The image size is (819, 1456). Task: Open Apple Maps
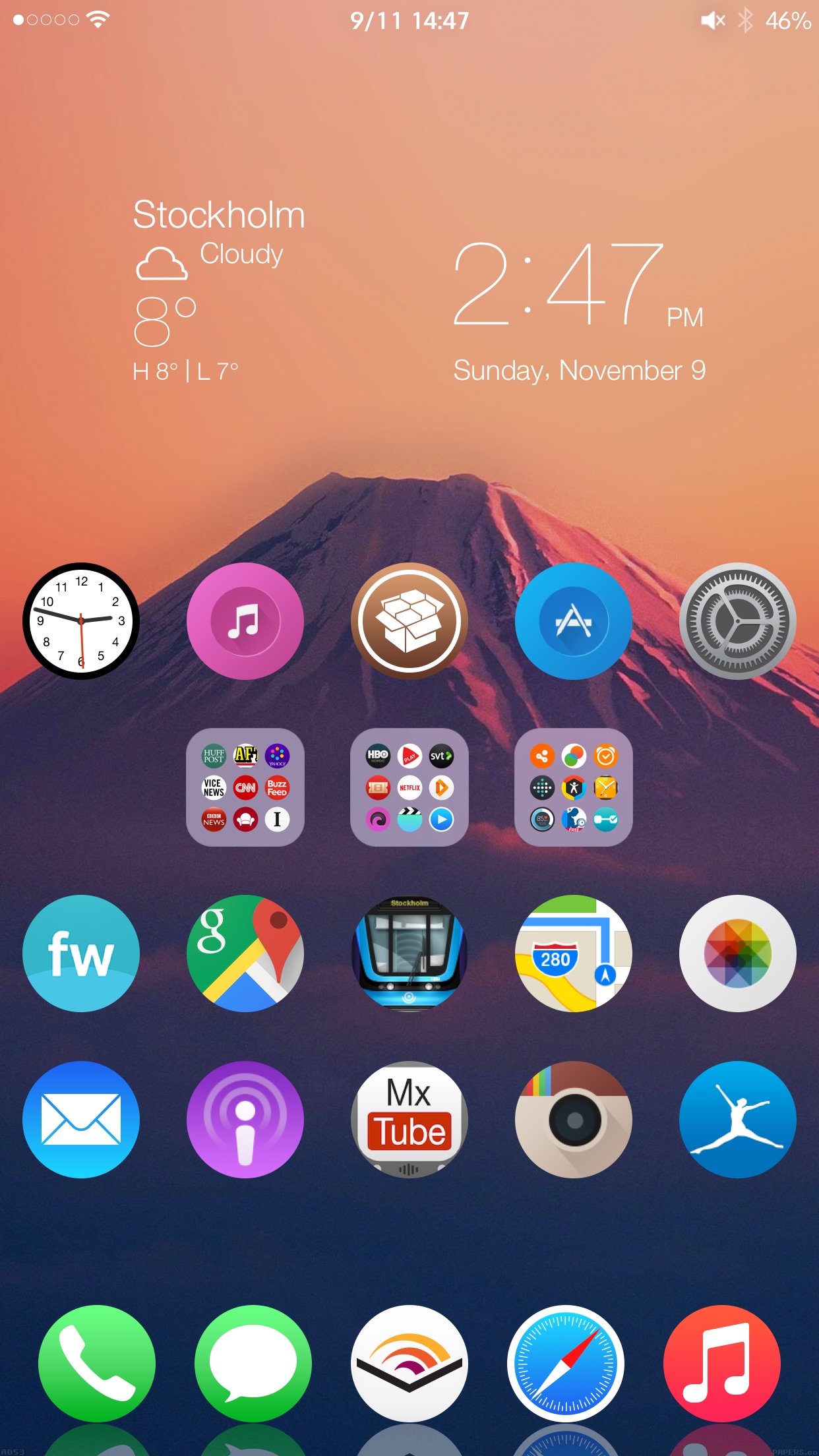click(x=574, y=954)
